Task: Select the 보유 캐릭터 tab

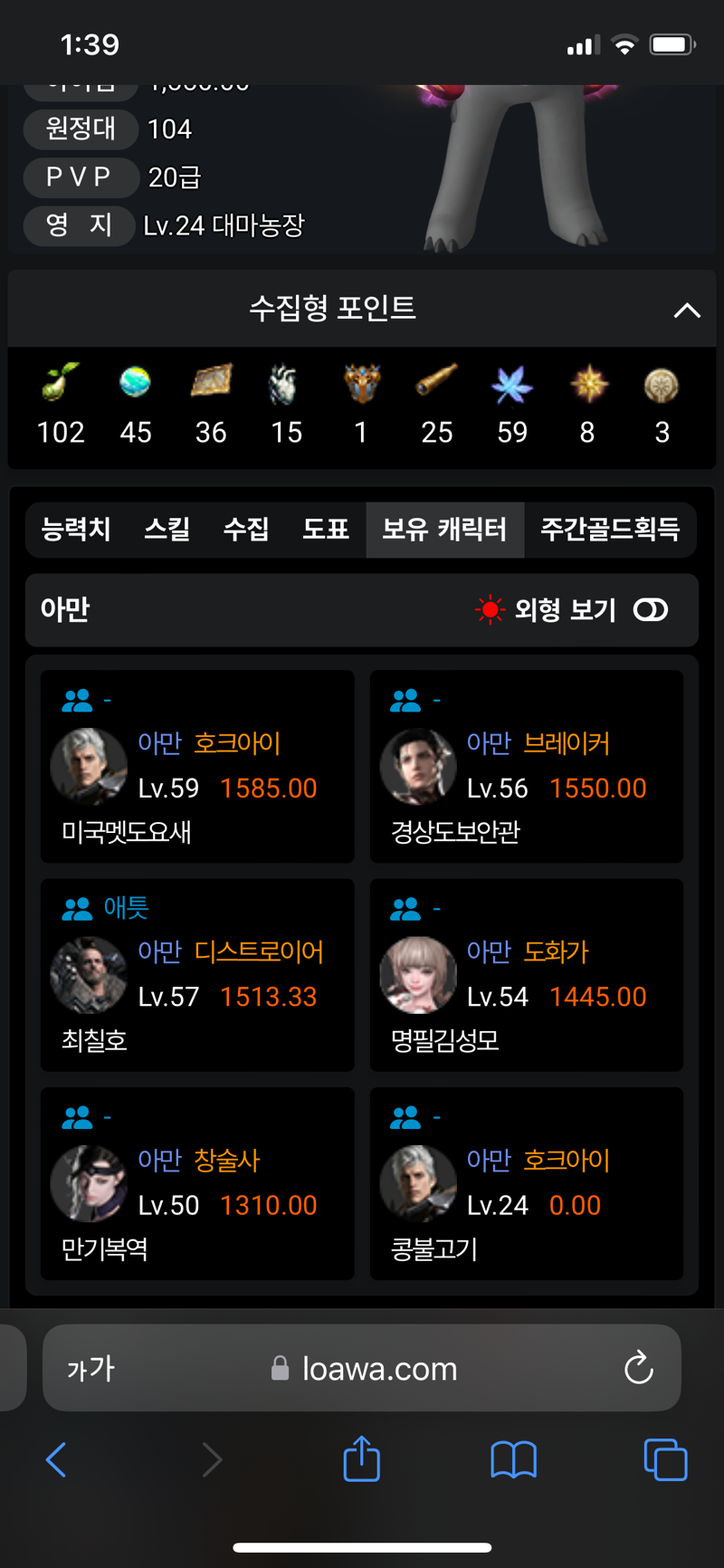Action: click(444, 530)
